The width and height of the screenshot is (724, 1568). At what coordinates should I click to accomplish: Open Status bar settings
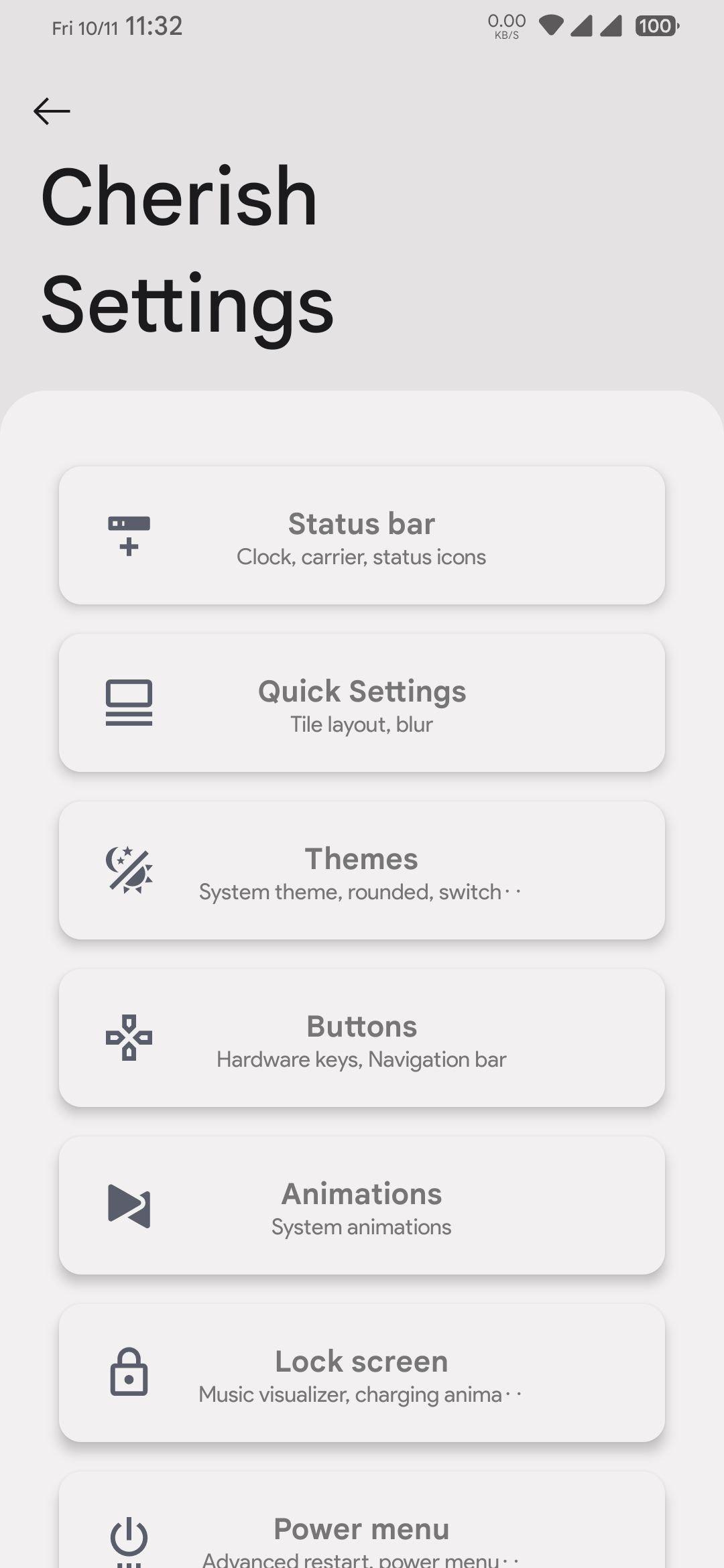(x=362, y=536)
